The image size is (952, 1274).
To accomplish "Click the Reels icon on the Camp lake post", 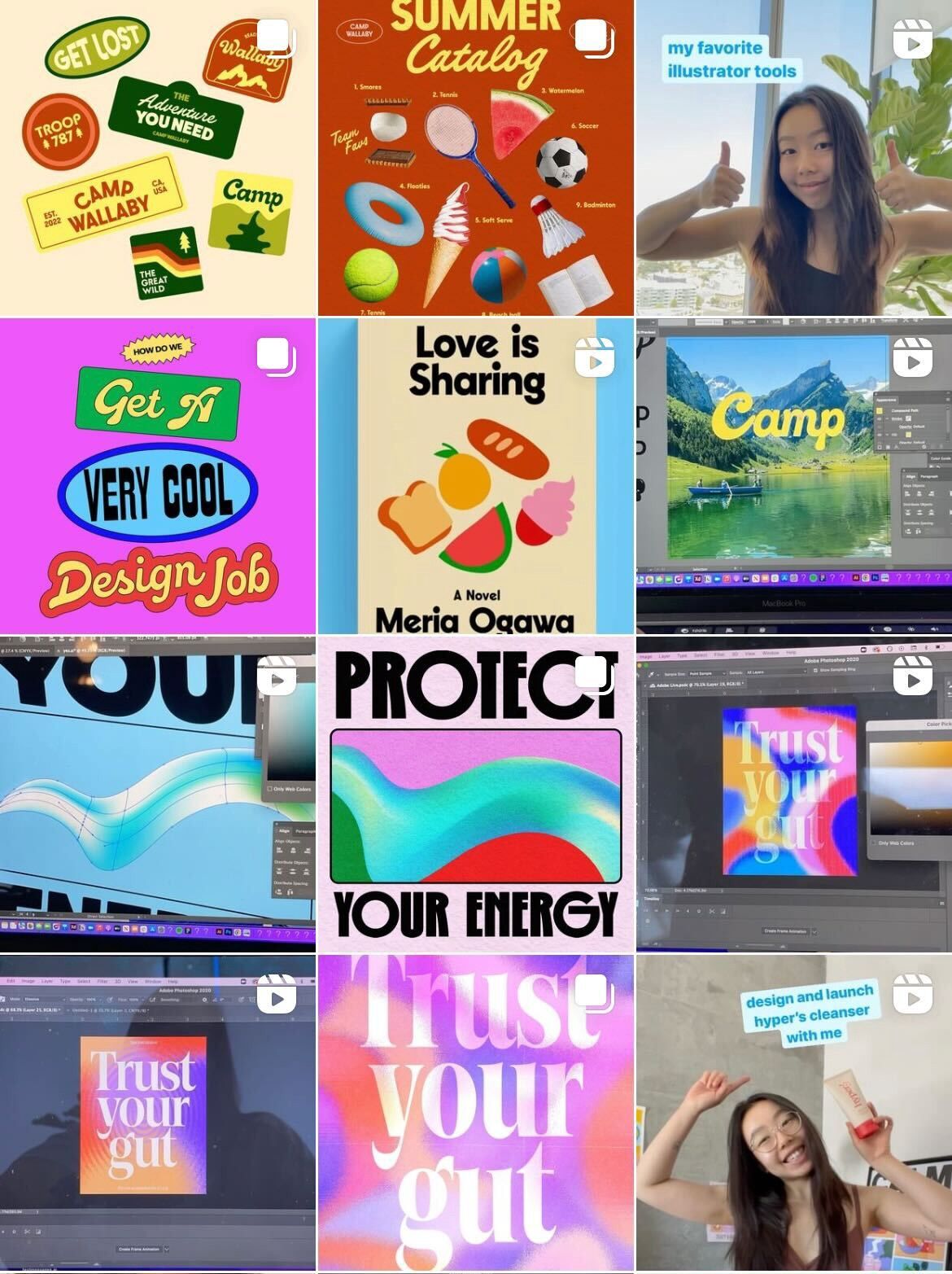I will (x=913, y=359).
